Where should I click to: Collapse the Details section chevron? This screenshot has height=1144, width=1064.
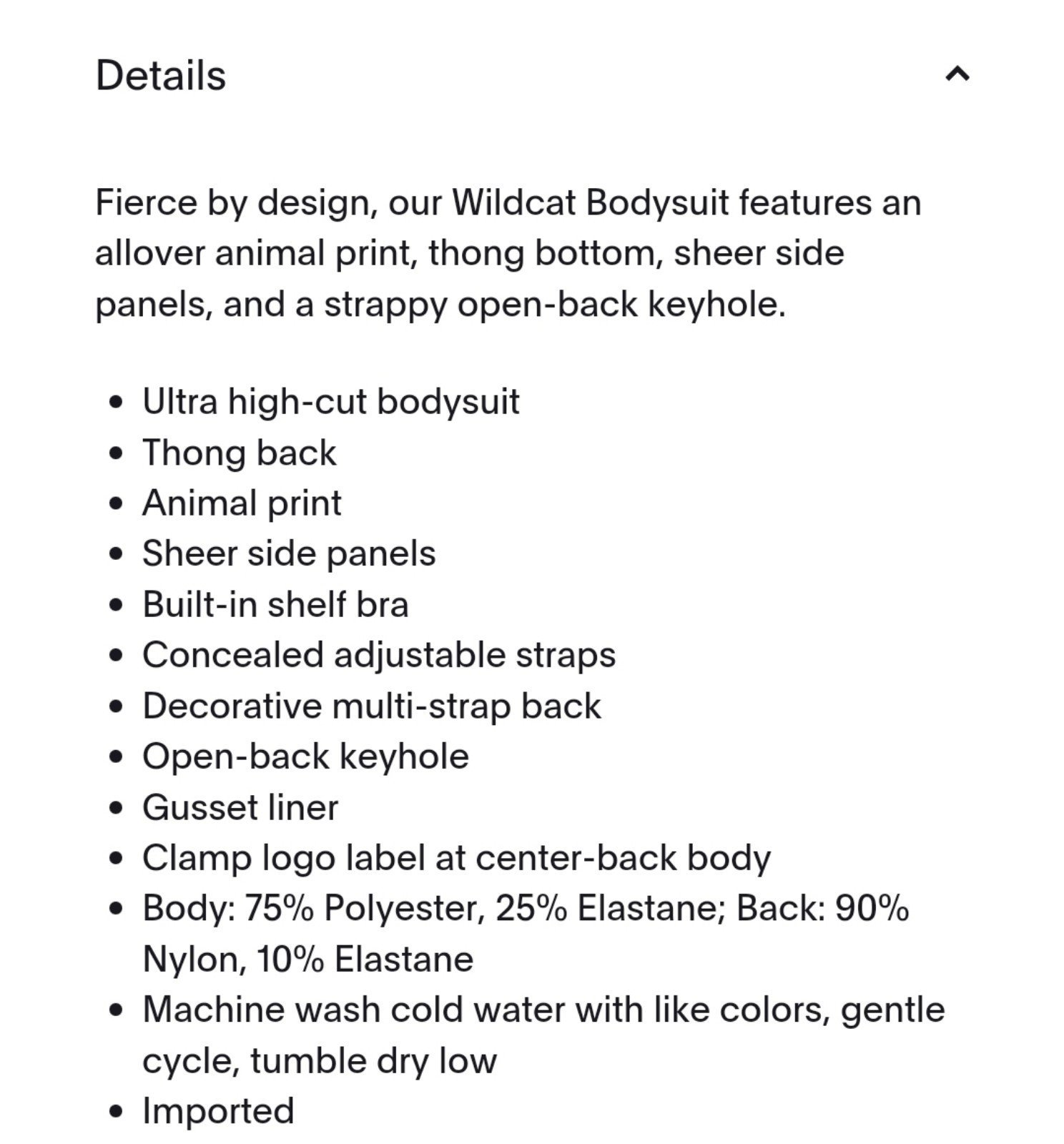957,74
